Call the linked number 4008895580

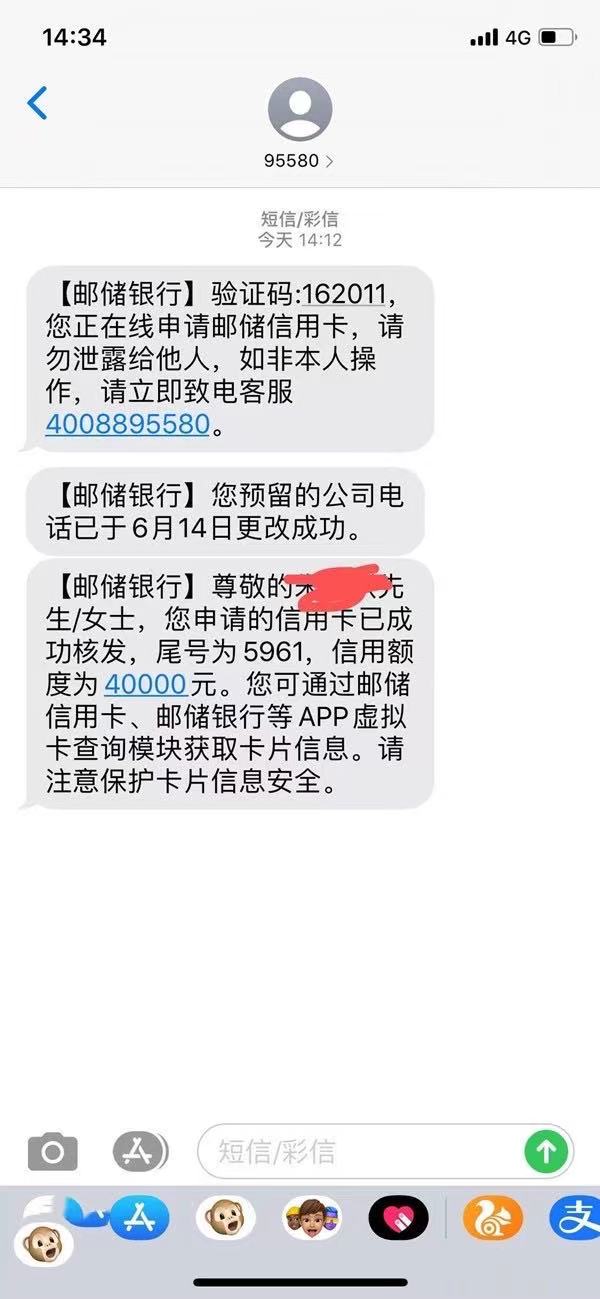pos(128,424)
